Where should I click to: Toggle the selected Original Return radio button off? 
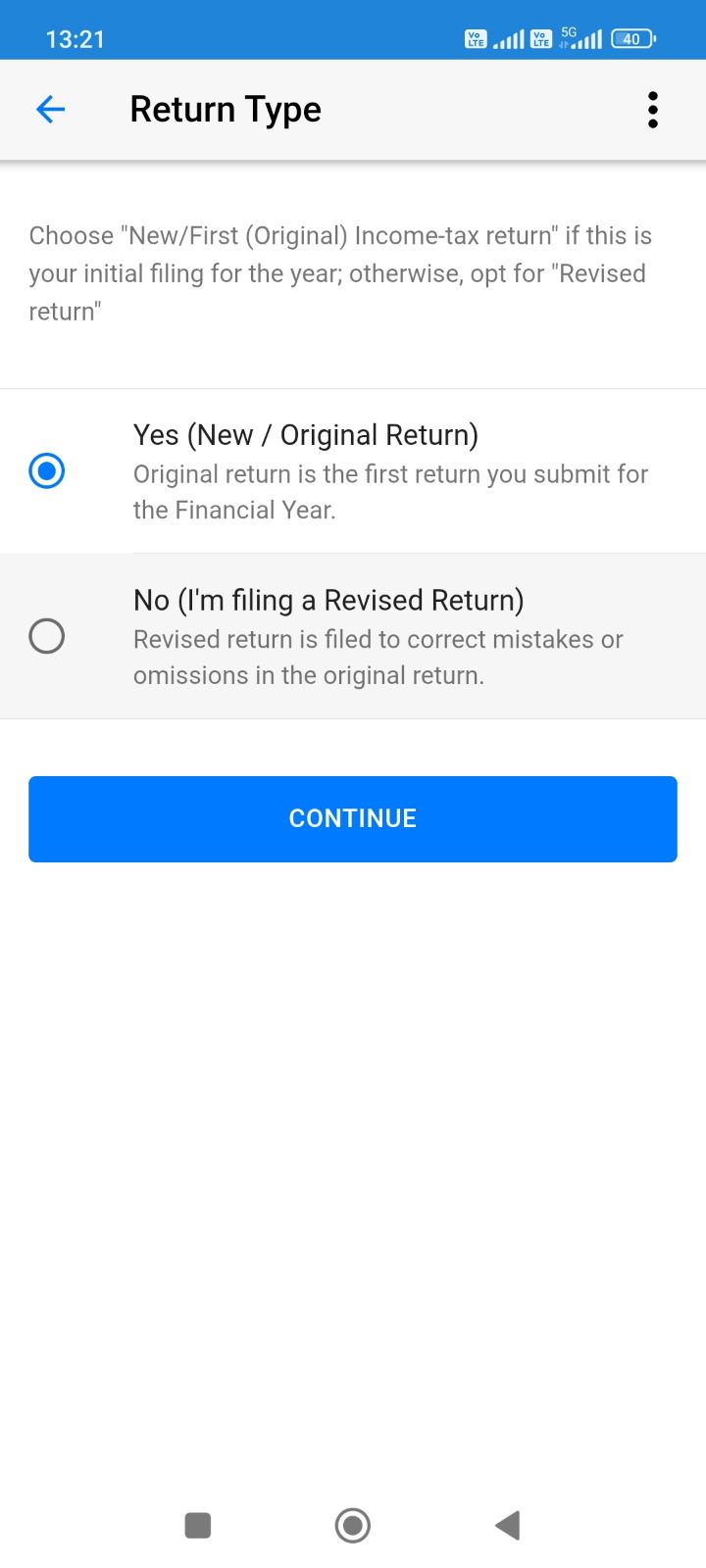point(46,471)
